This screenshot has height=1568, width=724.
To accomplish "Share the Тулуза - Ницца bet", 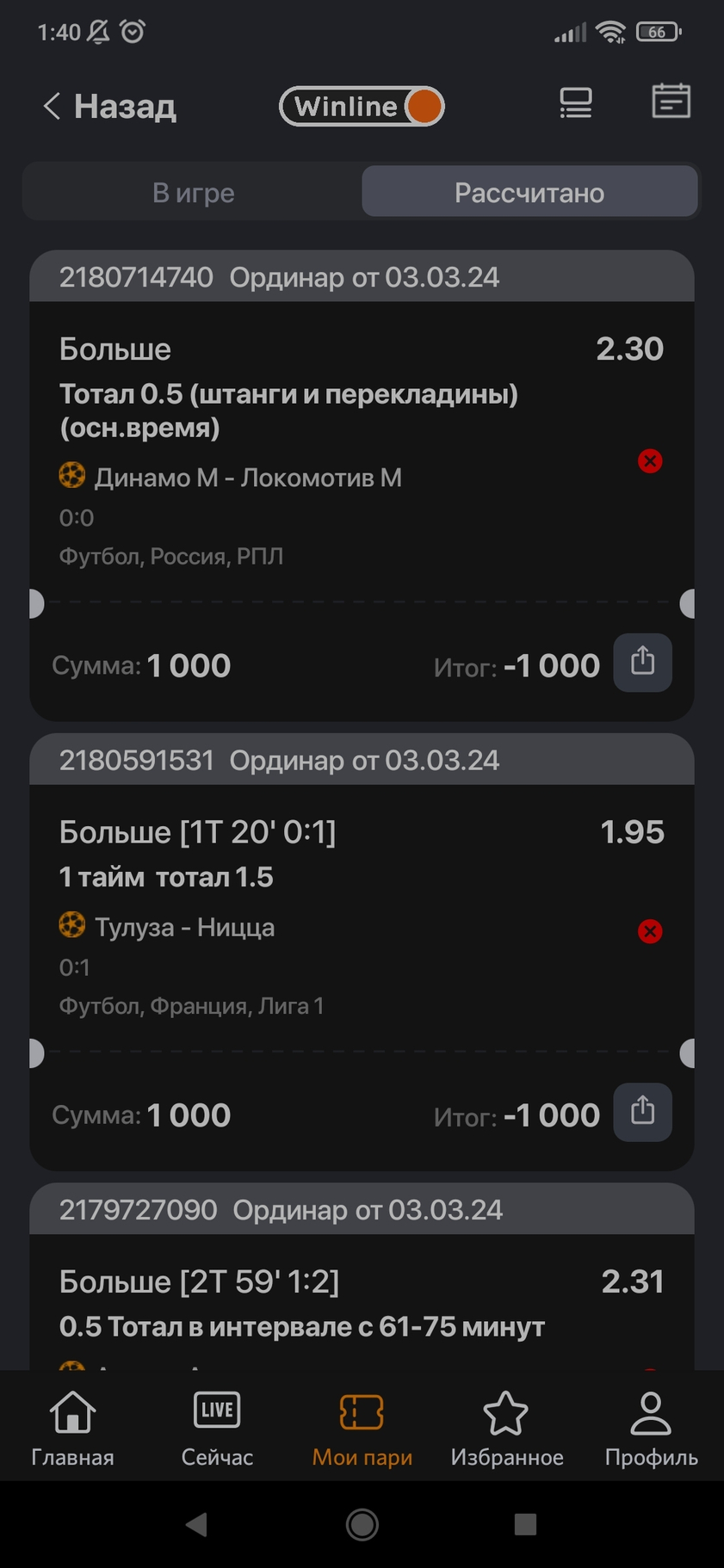I will pos(642,1112).
